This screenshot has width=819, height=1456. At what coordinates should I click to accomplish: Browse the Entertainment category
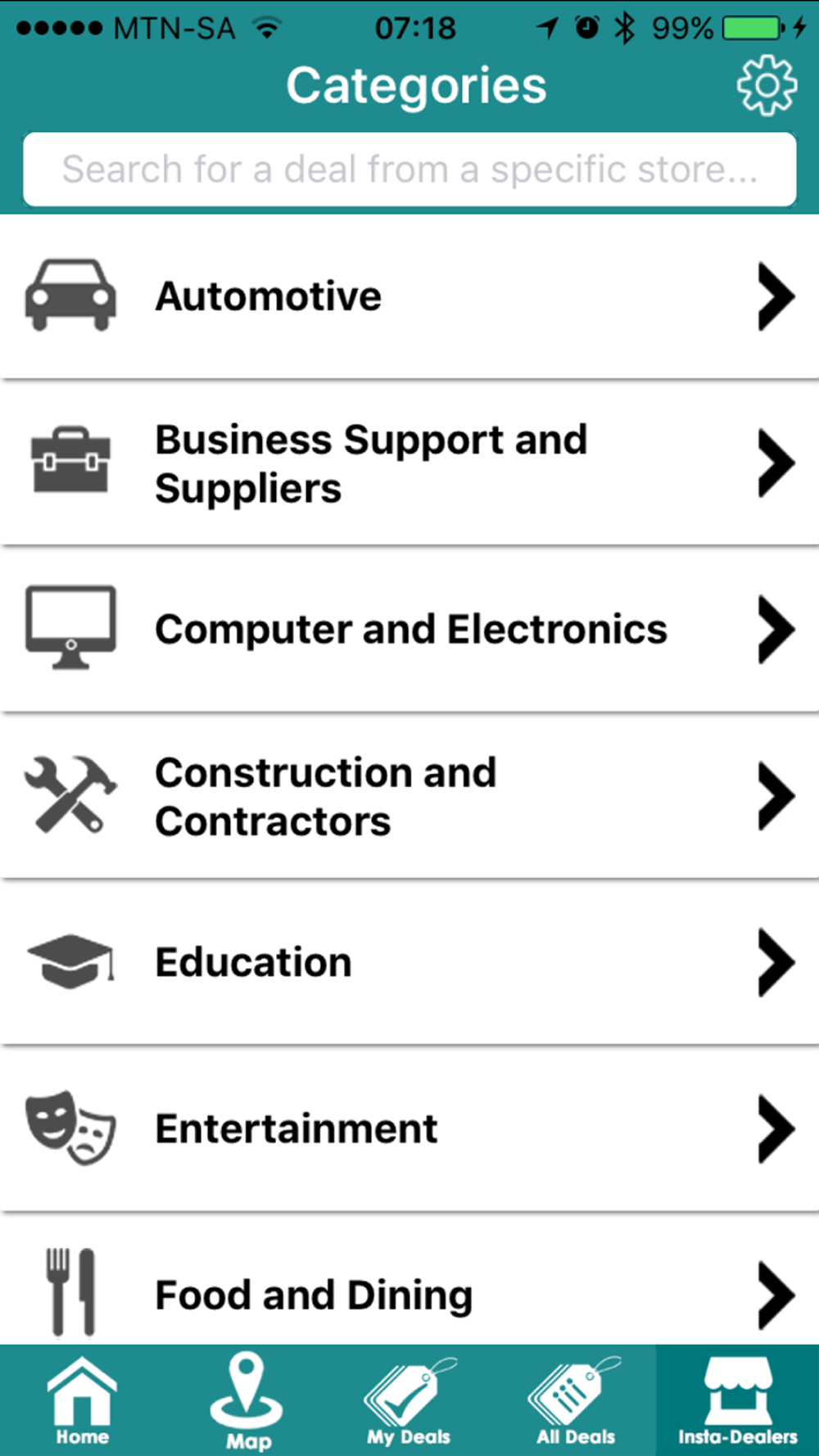pyautogui.click(x=409, y=1129)
